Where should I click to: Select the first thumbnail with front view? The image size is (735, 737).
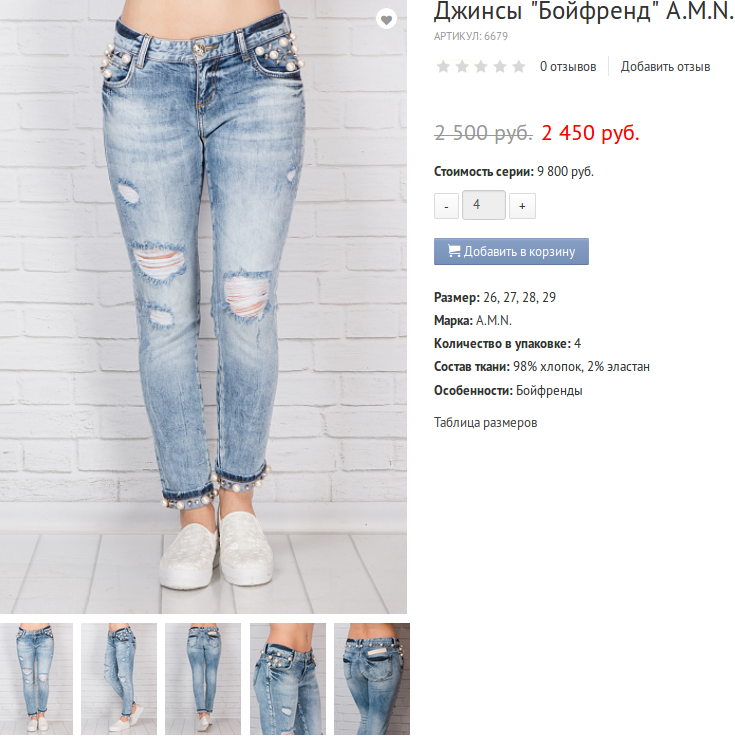pos(36,678)
